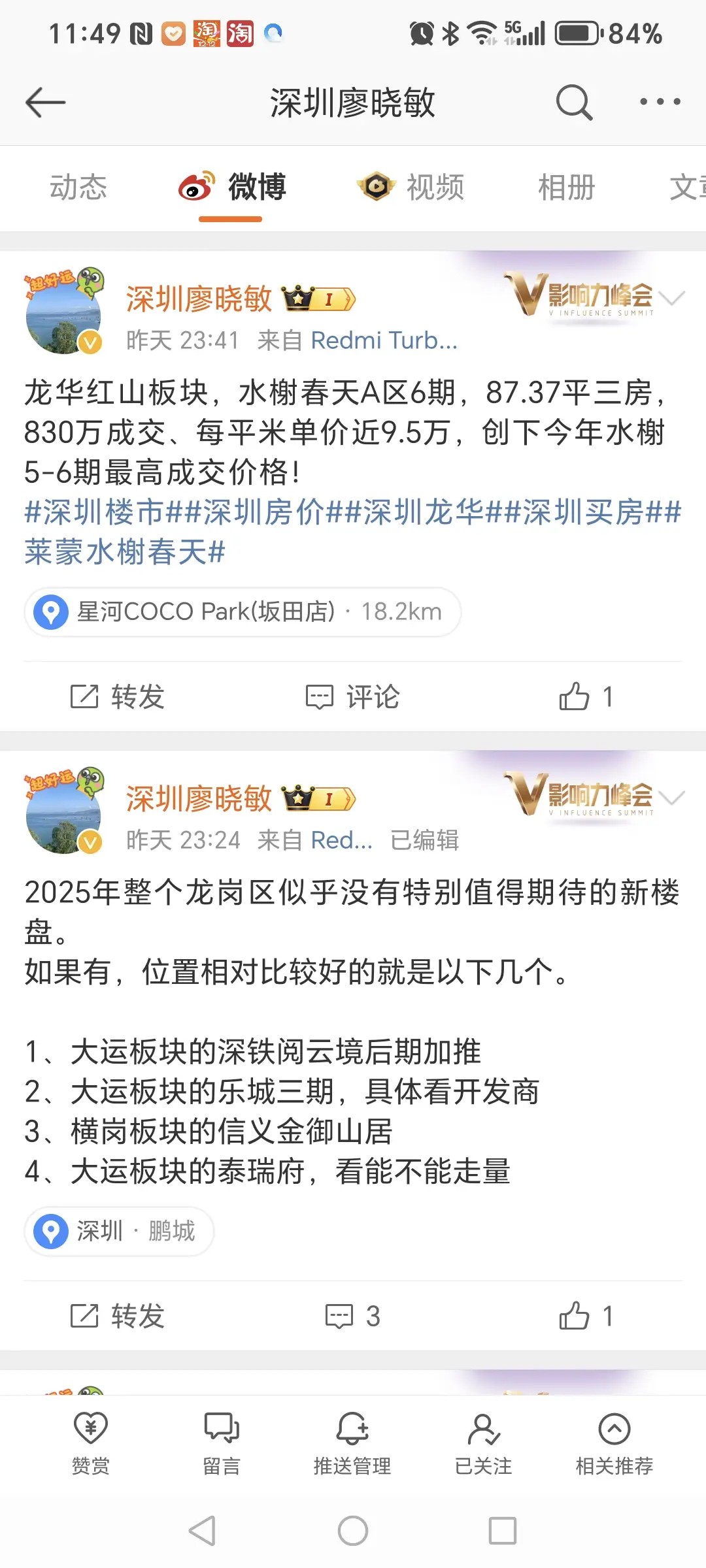Comment on the 水榭春天 post

(x=353, y=696)
